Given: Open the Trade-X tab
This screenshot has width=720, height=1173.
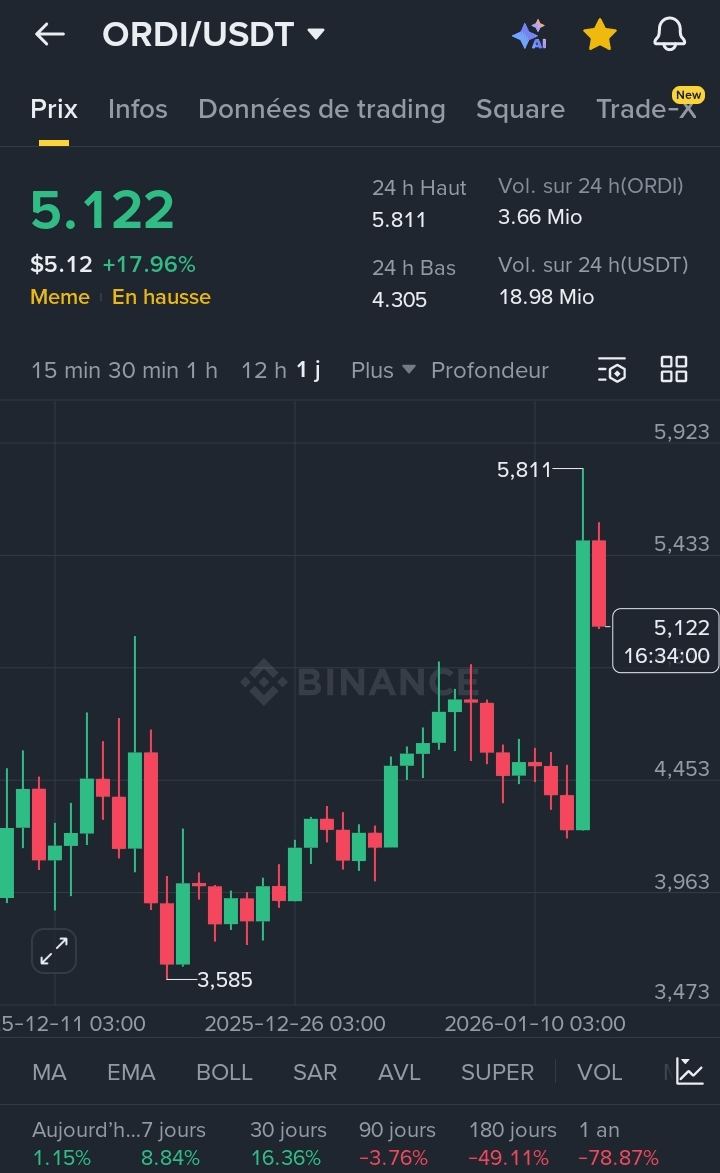Looking at the screenshot, I should (x=646, y=109).
